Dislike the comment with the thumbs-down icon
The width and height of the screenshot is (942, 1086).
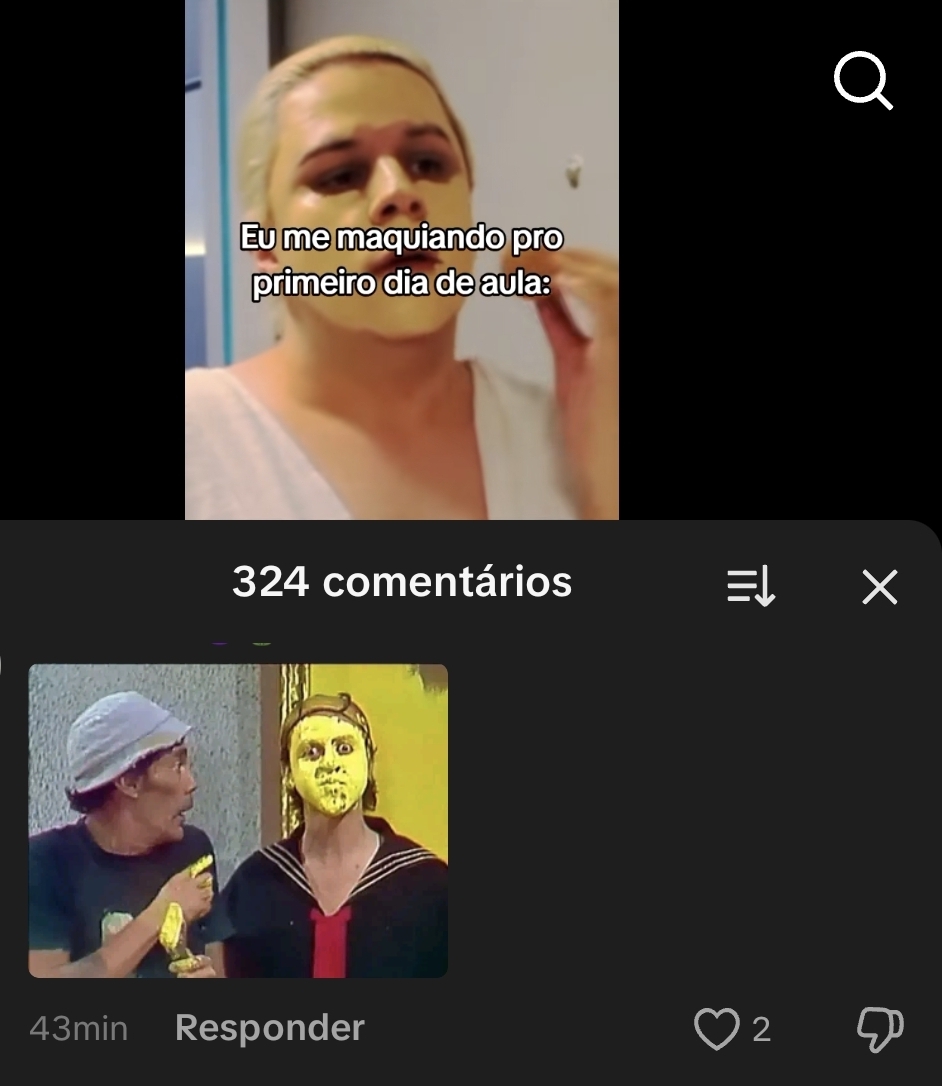[880, 1029]
